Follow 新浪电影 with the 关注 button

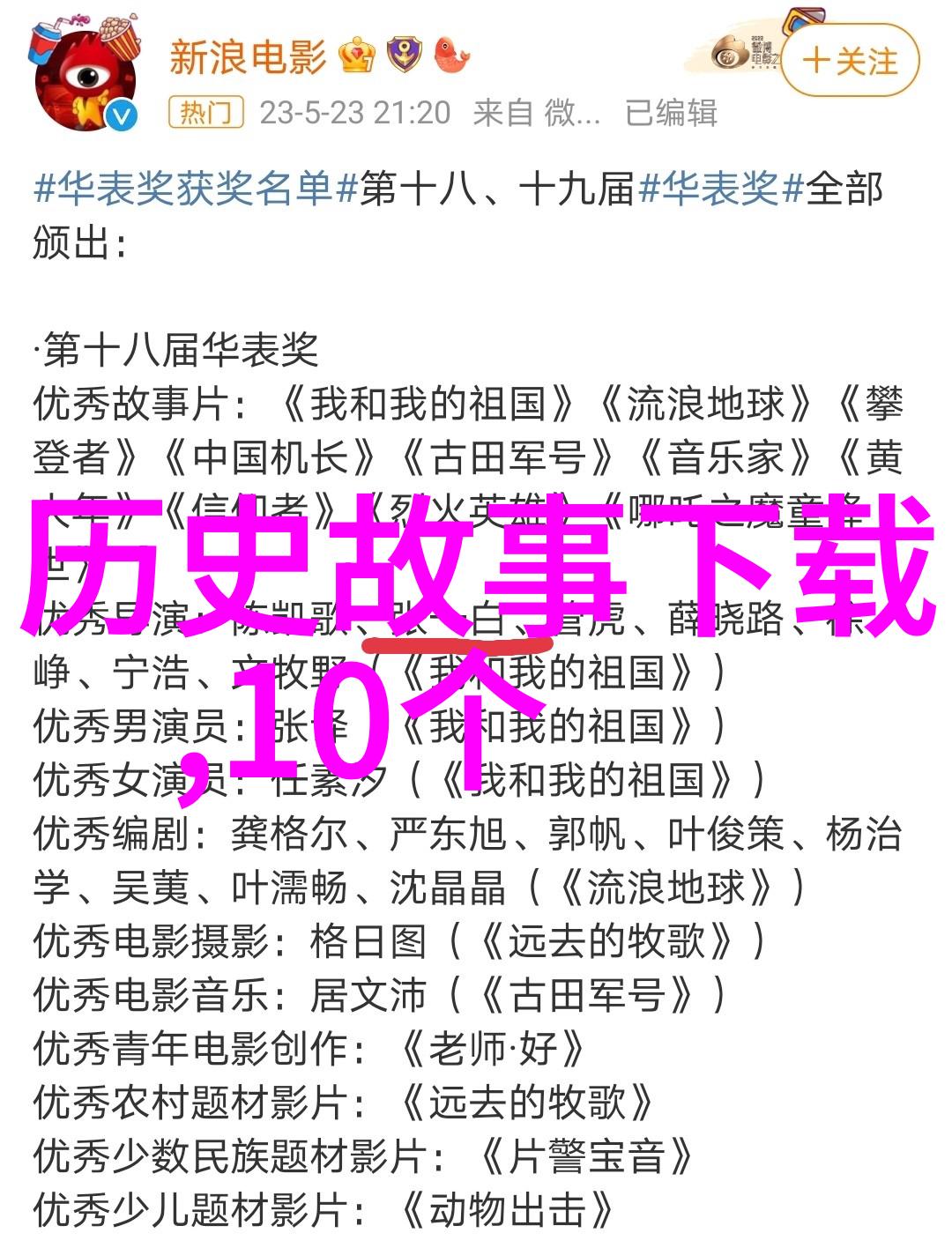coord(850,61)
